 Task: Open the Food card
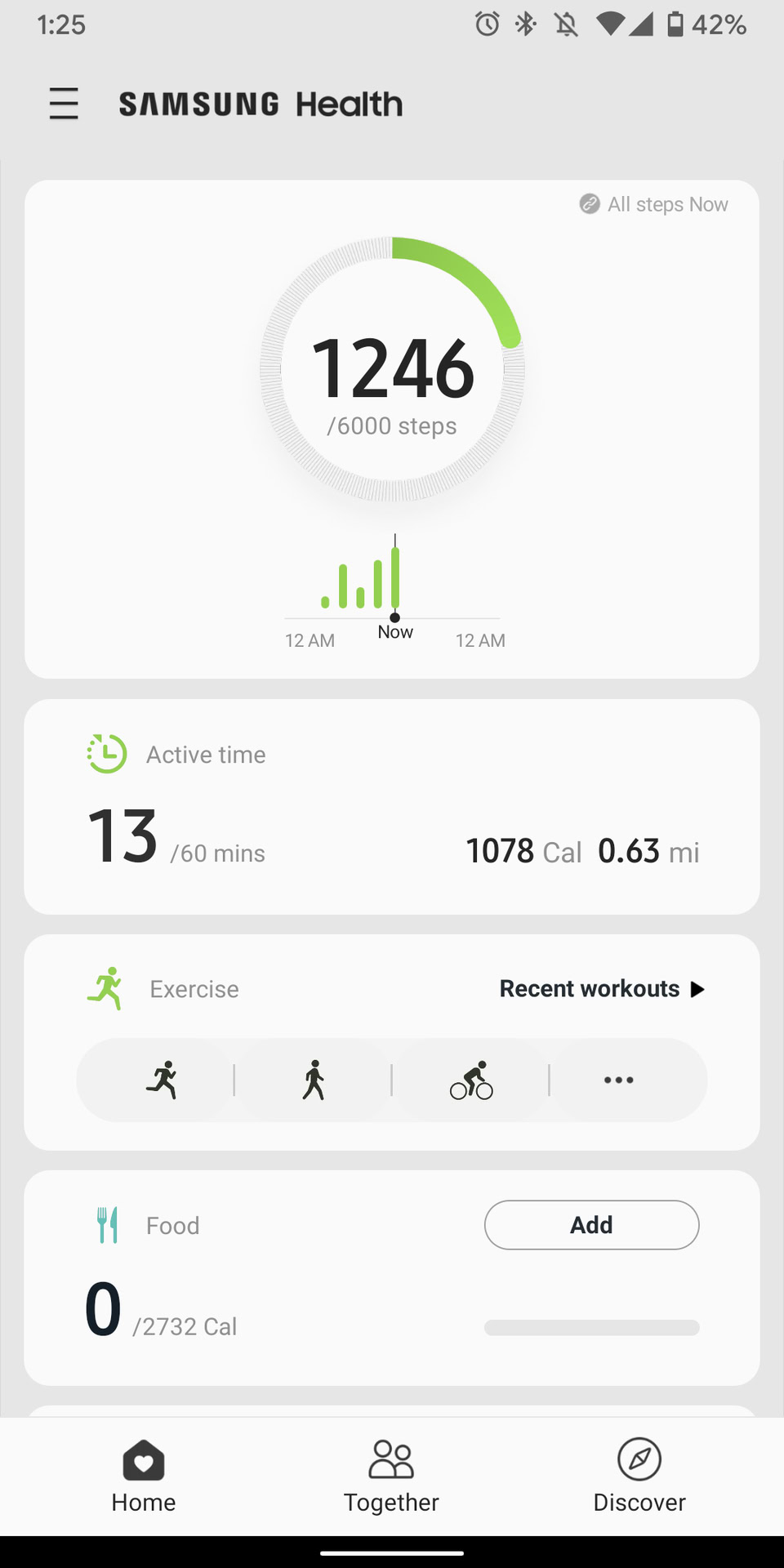[245, 1290]
